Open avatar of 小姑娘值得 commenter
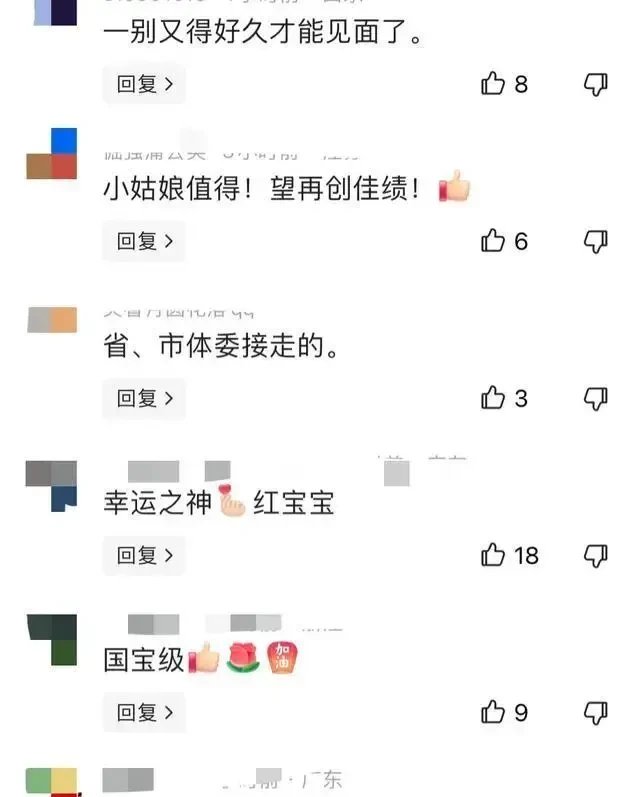The image size is (640, 797). pyautogui.click(x=52, y=154)
